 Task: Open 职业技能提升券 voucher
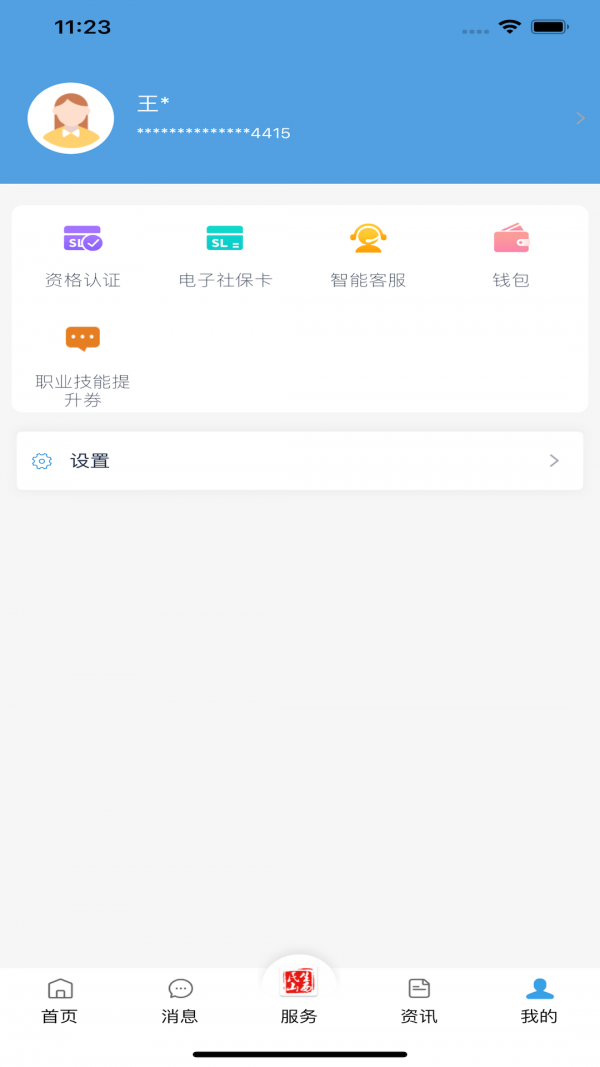(83, 364)
